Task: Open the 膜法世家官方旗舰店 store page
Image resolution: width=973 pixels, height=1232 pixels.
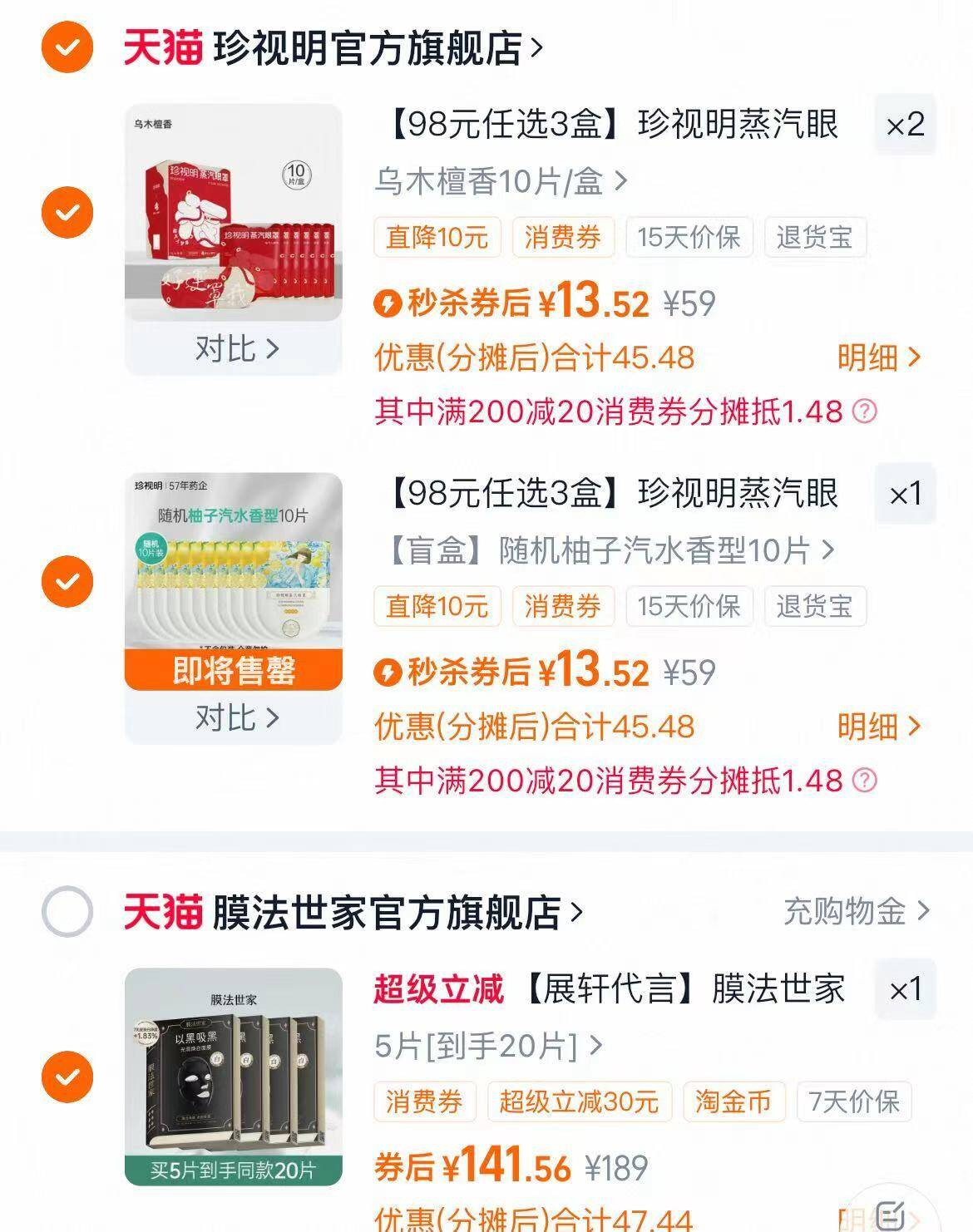Action: 396,913
